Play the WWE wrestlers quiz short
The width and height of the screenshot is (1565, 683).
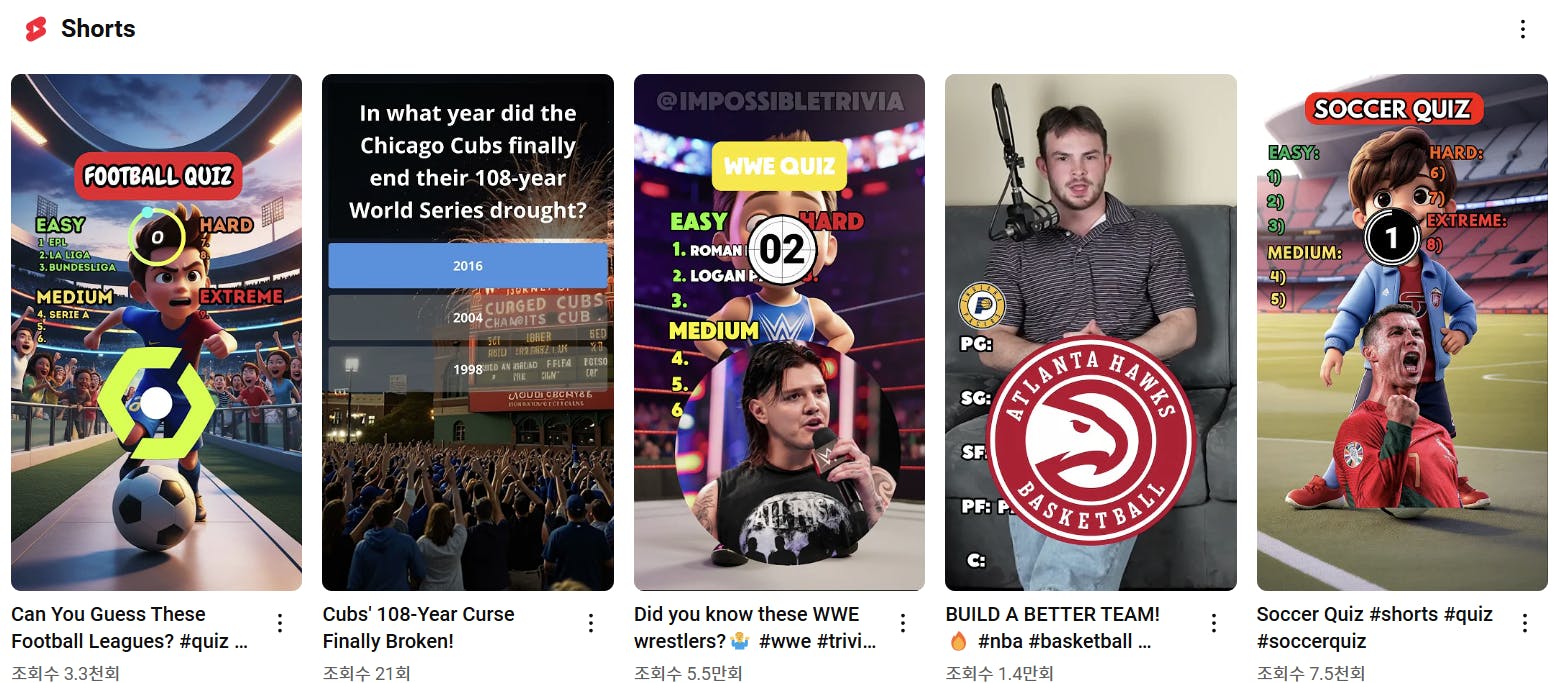(779, 332)
